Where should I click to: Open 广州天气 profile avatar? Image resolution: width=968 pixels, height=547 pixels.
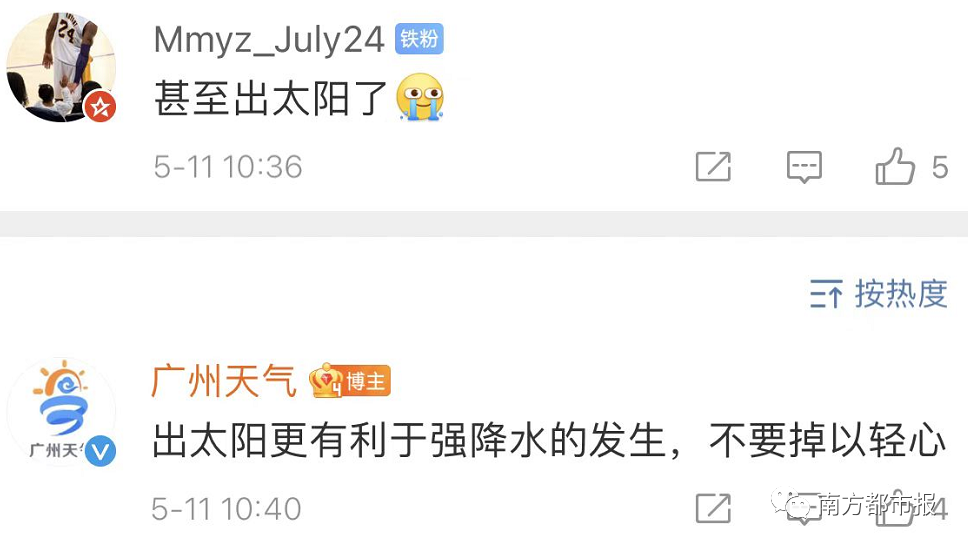click(x=61, y=410)
